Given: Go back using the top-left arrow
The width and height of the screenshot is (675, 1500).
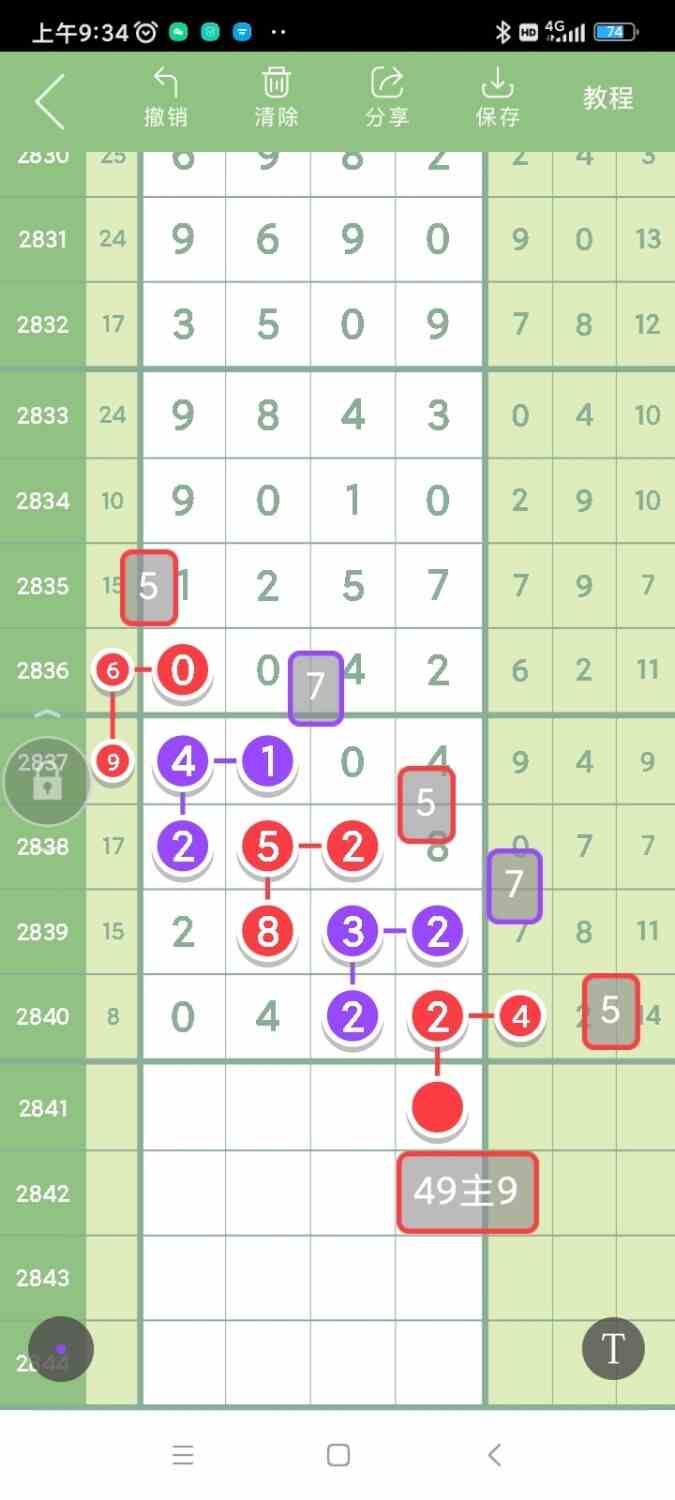Looking at the screenshot, I should tap(50, 100).
